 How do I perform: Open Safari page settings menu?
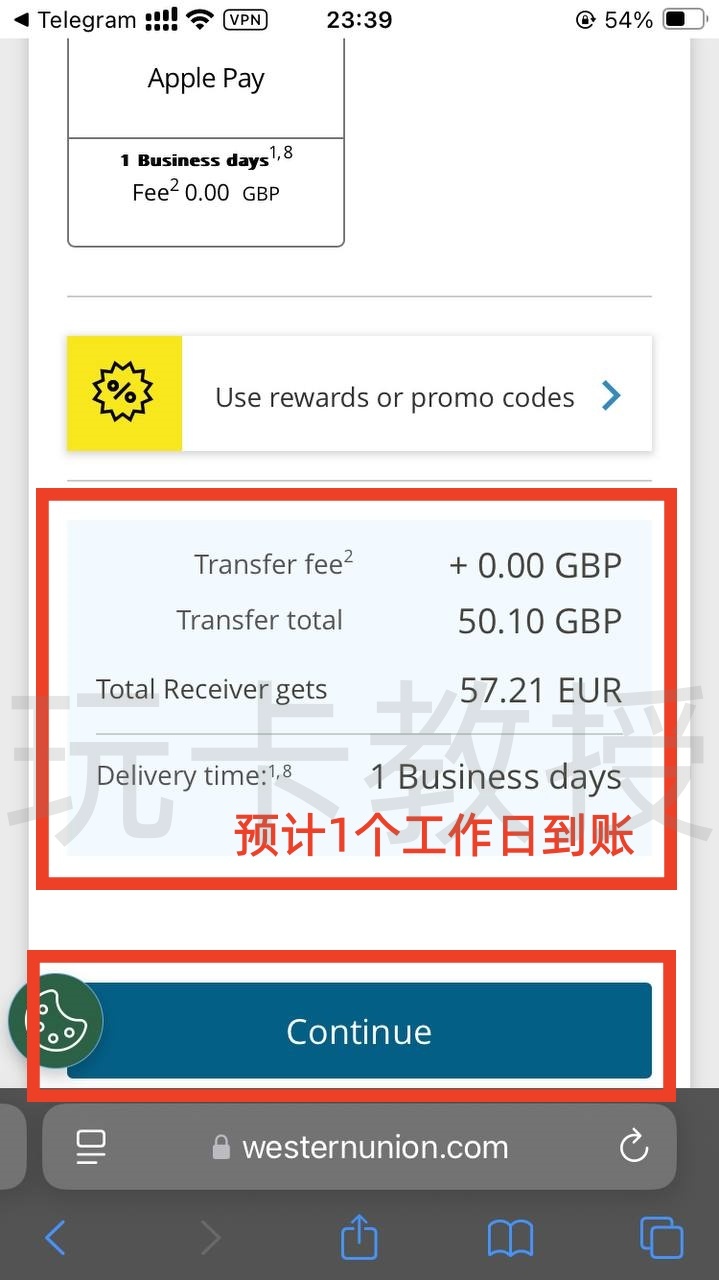click(x=92, y=1147)
